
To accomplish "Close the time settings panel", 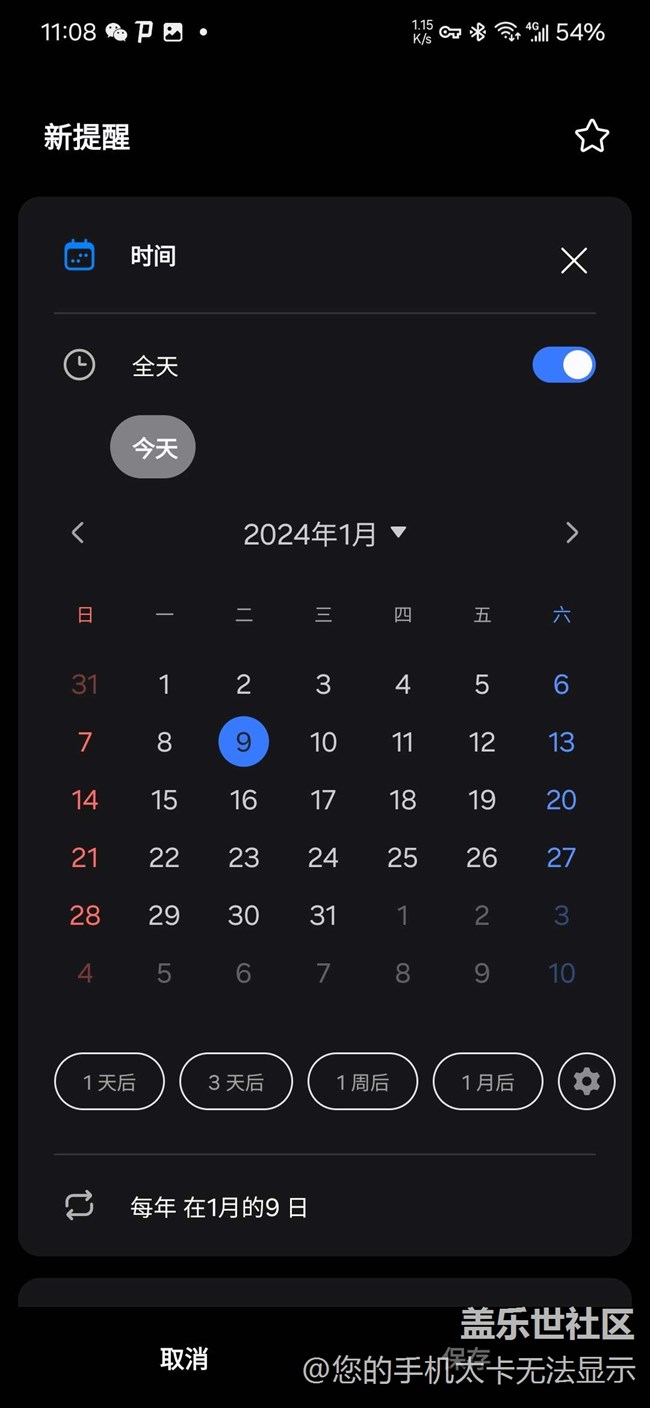I will click(x=574, y=261).
